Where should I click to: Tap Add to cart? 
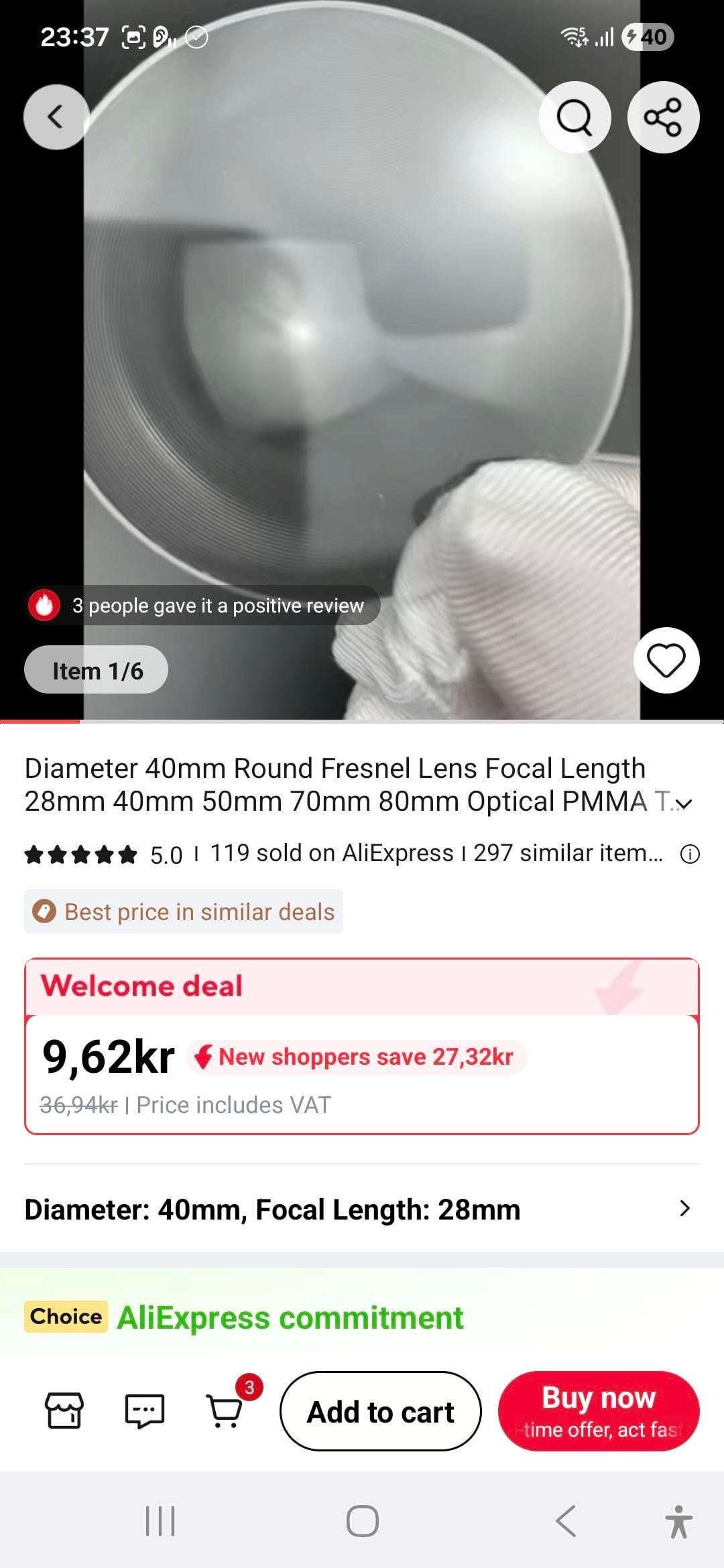380,1411
